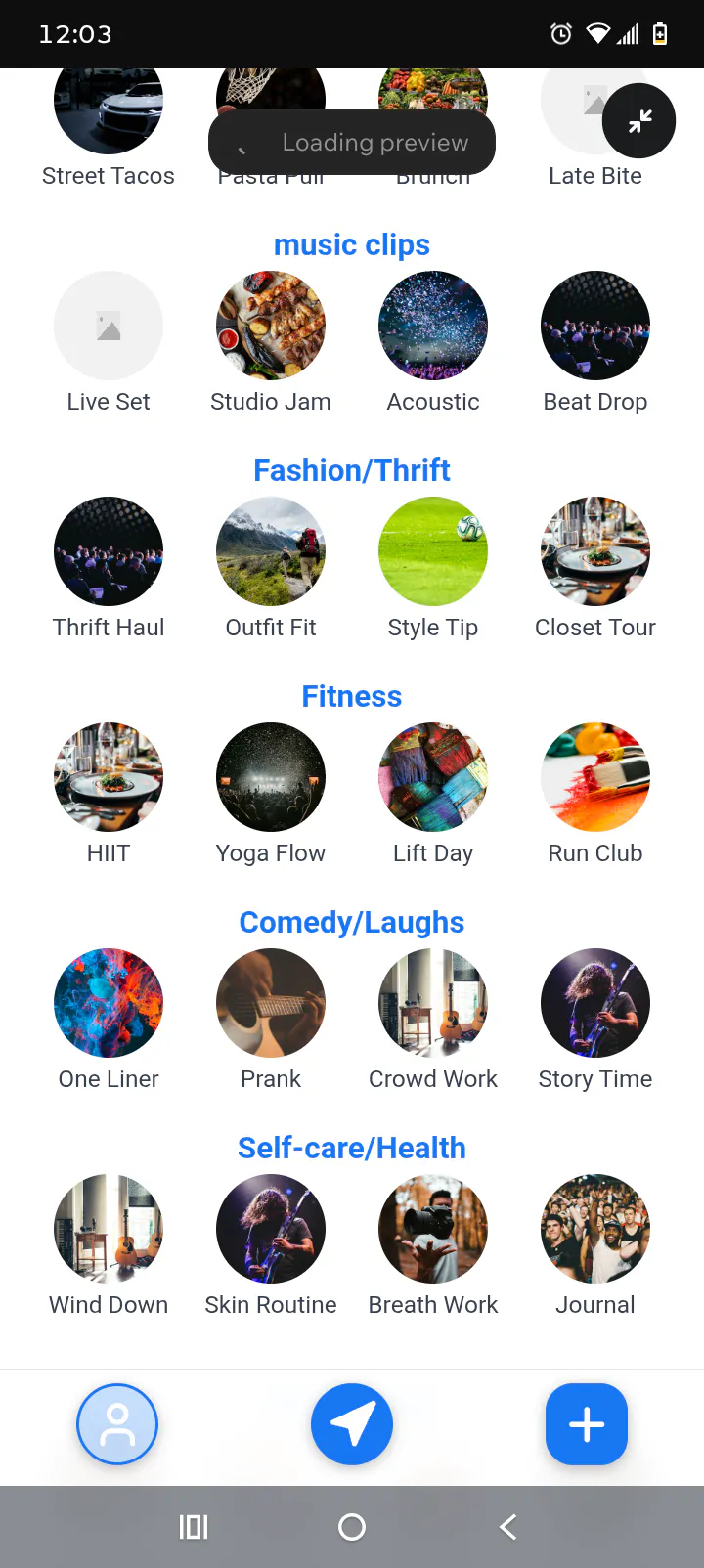Open the profile button
The height and width of the screenshot is (1568, 704).
(117, 1424)
